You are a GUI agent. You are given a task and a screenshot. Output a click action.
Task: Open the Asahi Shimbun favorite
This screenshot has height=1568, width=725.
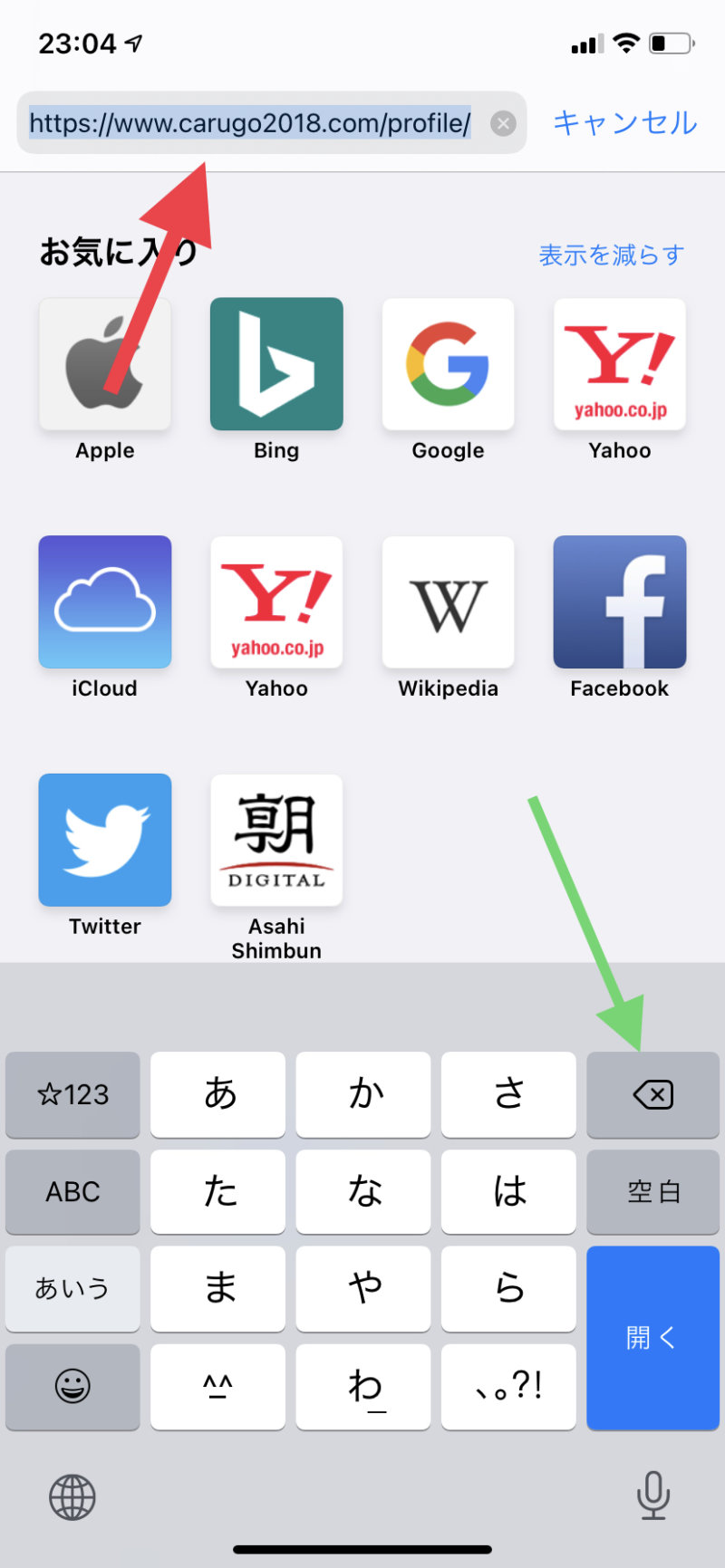point(276,840)
